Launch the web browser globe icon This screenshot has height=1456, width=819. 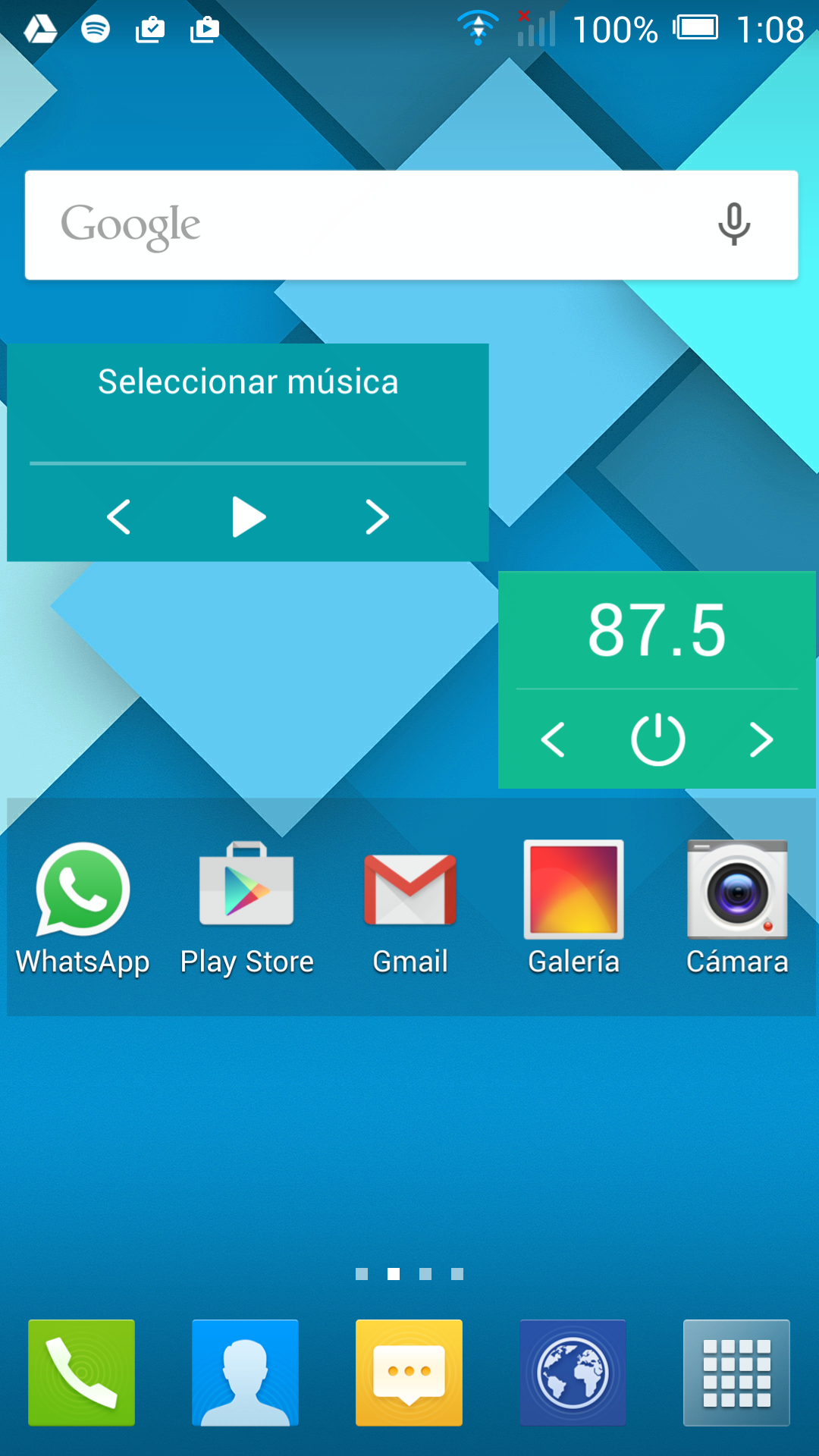(573, 1373)
